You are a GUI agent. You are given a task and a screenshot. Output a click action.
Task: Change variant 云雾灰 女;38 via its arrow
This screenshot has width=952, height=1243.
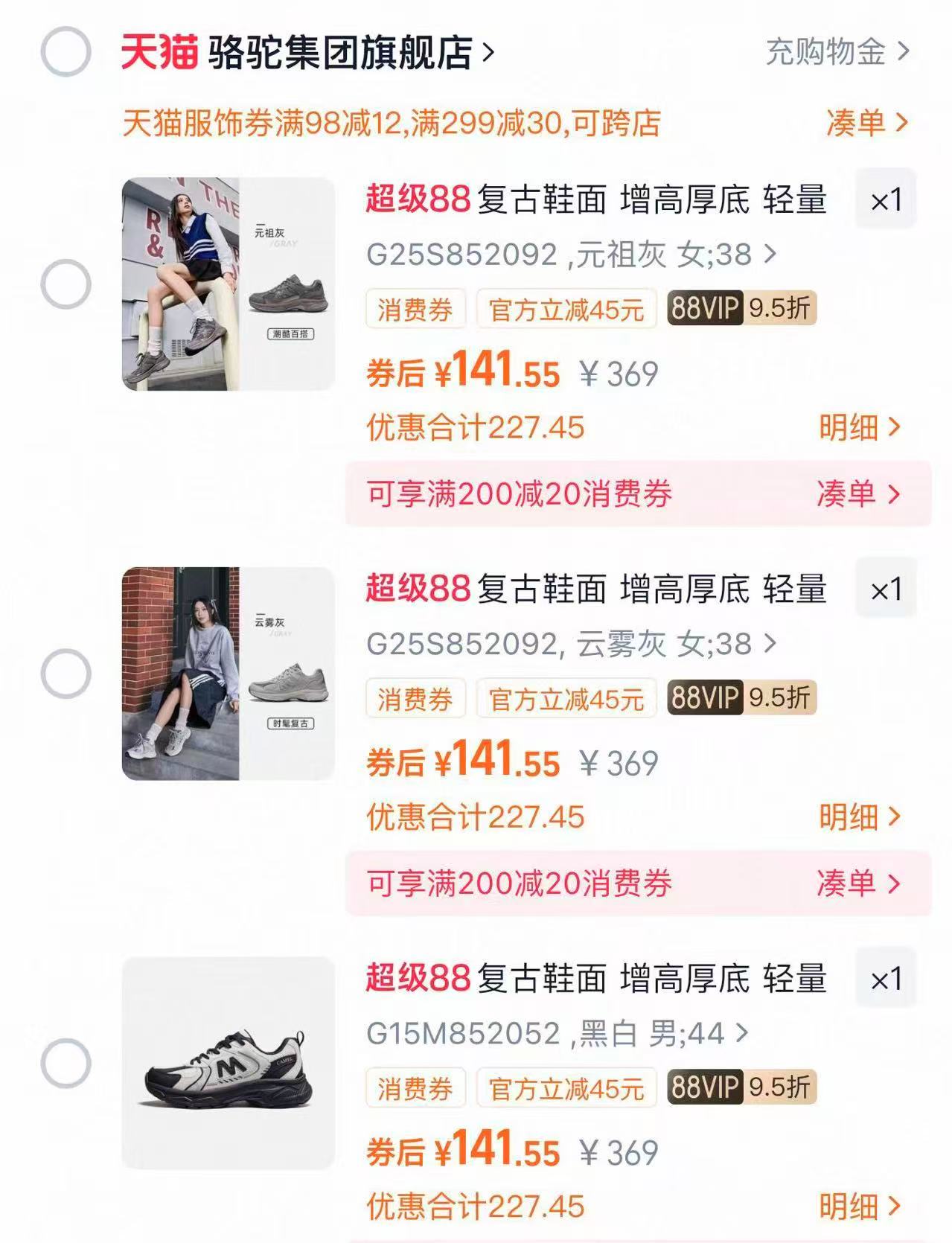[770, 646]
